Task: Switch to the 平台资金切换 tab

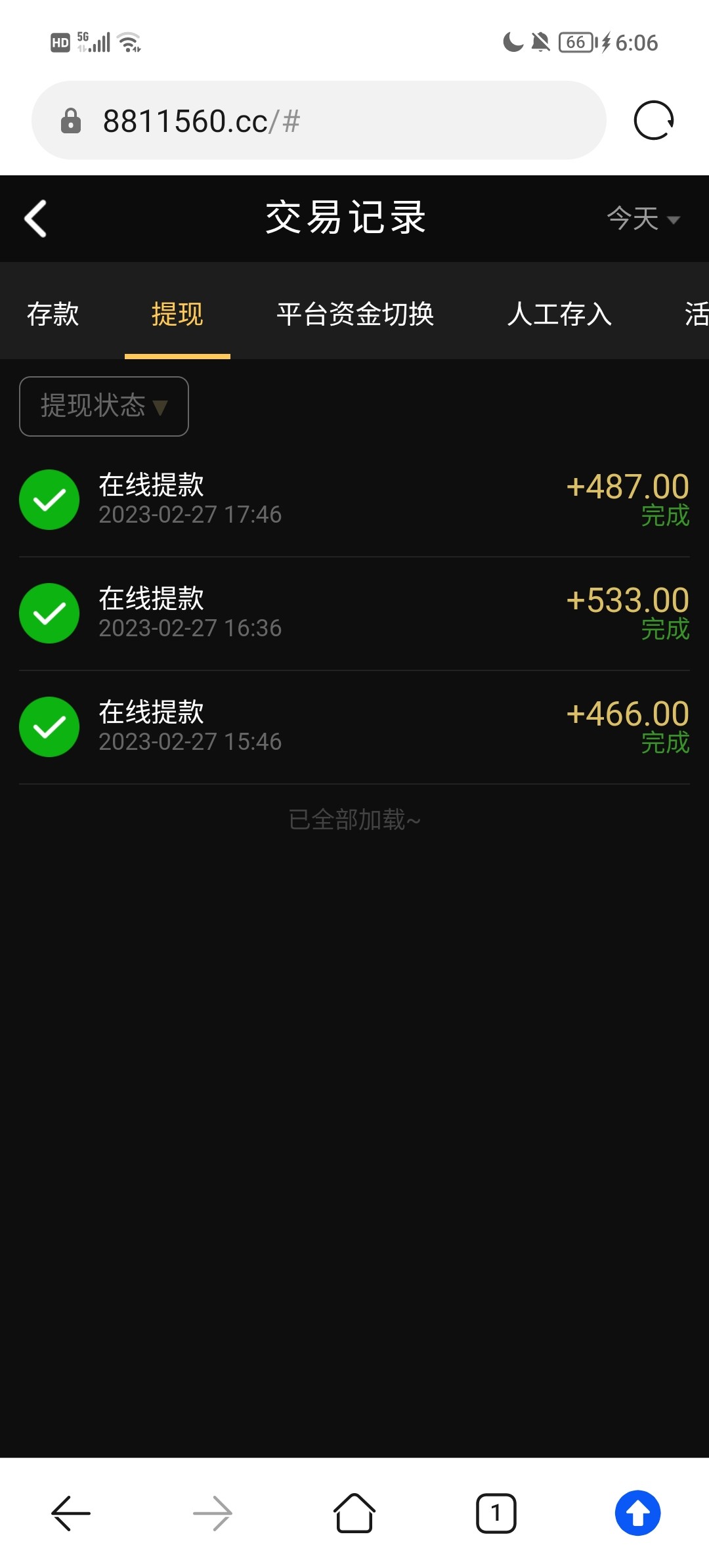Action: (355, 314)
